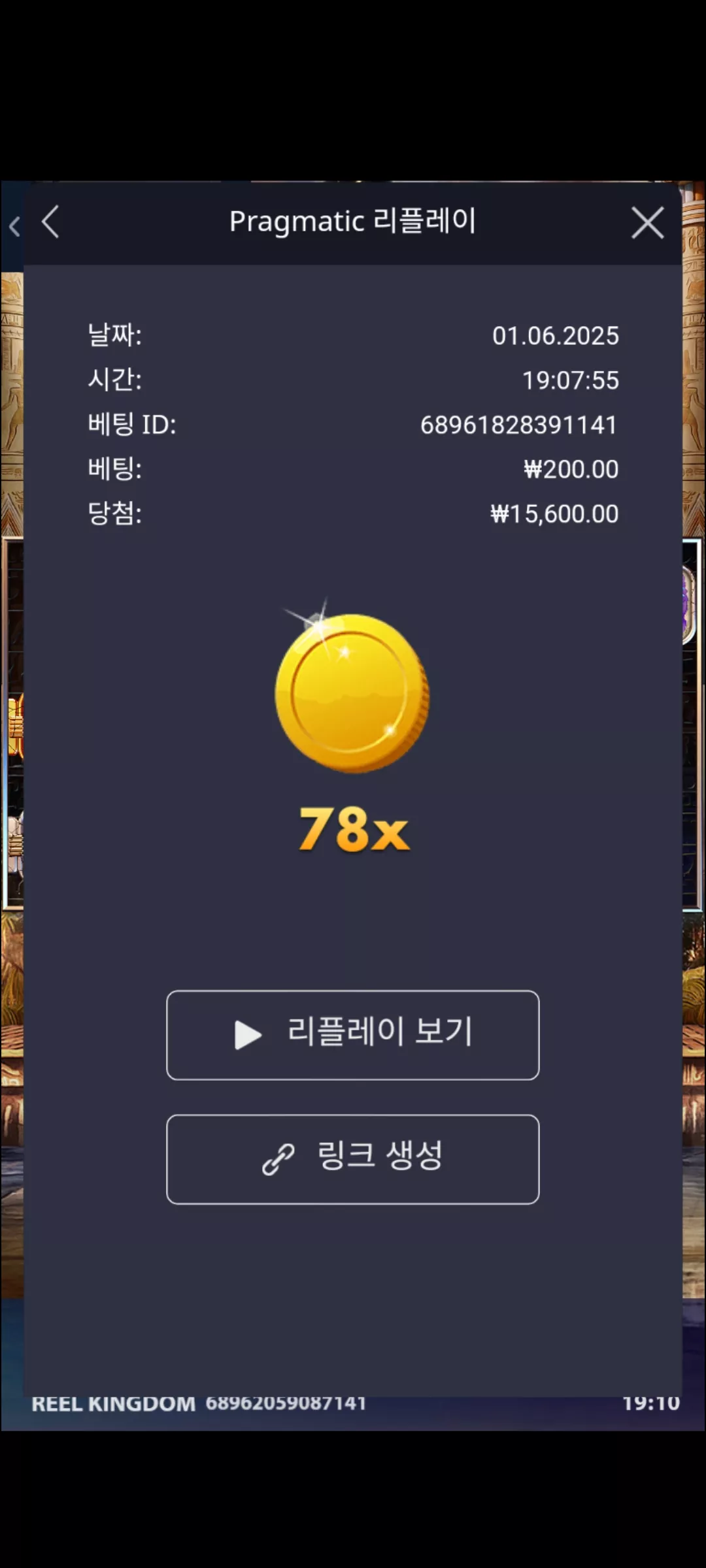Go back with the header arrow
The image size is (706, 1568).
pos(51,222)
